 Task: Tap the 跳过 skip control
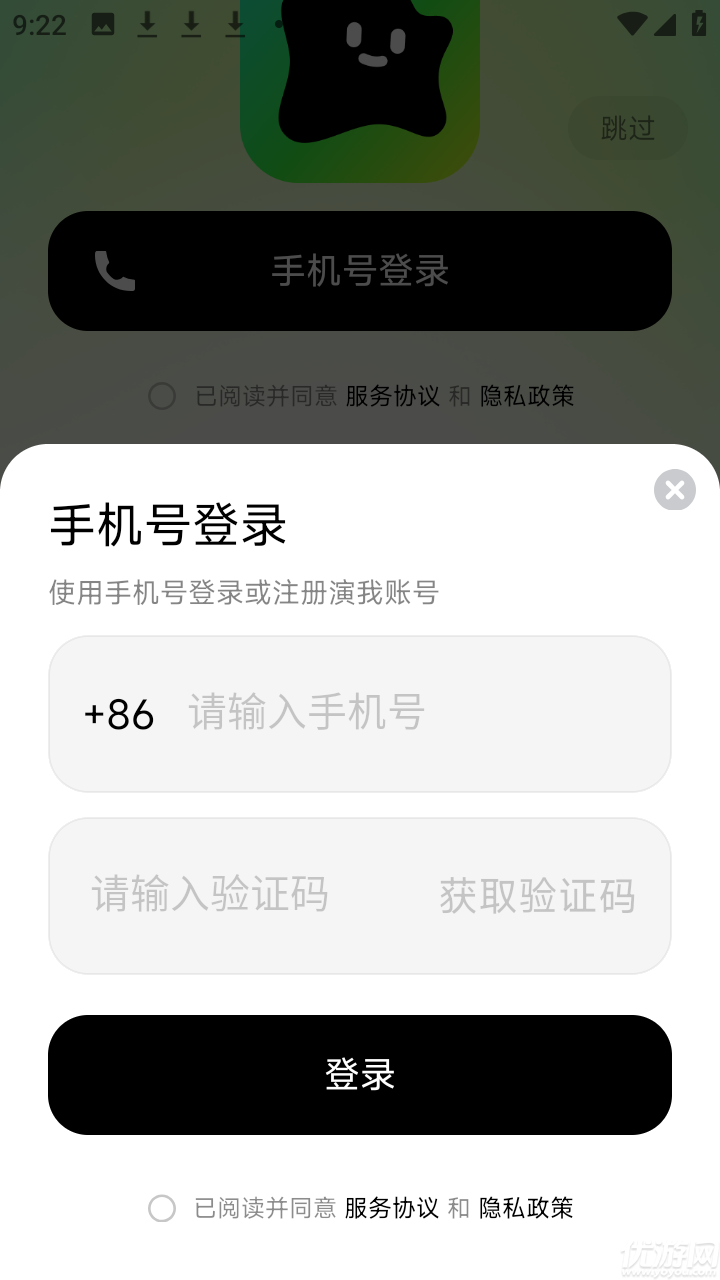click(x=627, y=128)
